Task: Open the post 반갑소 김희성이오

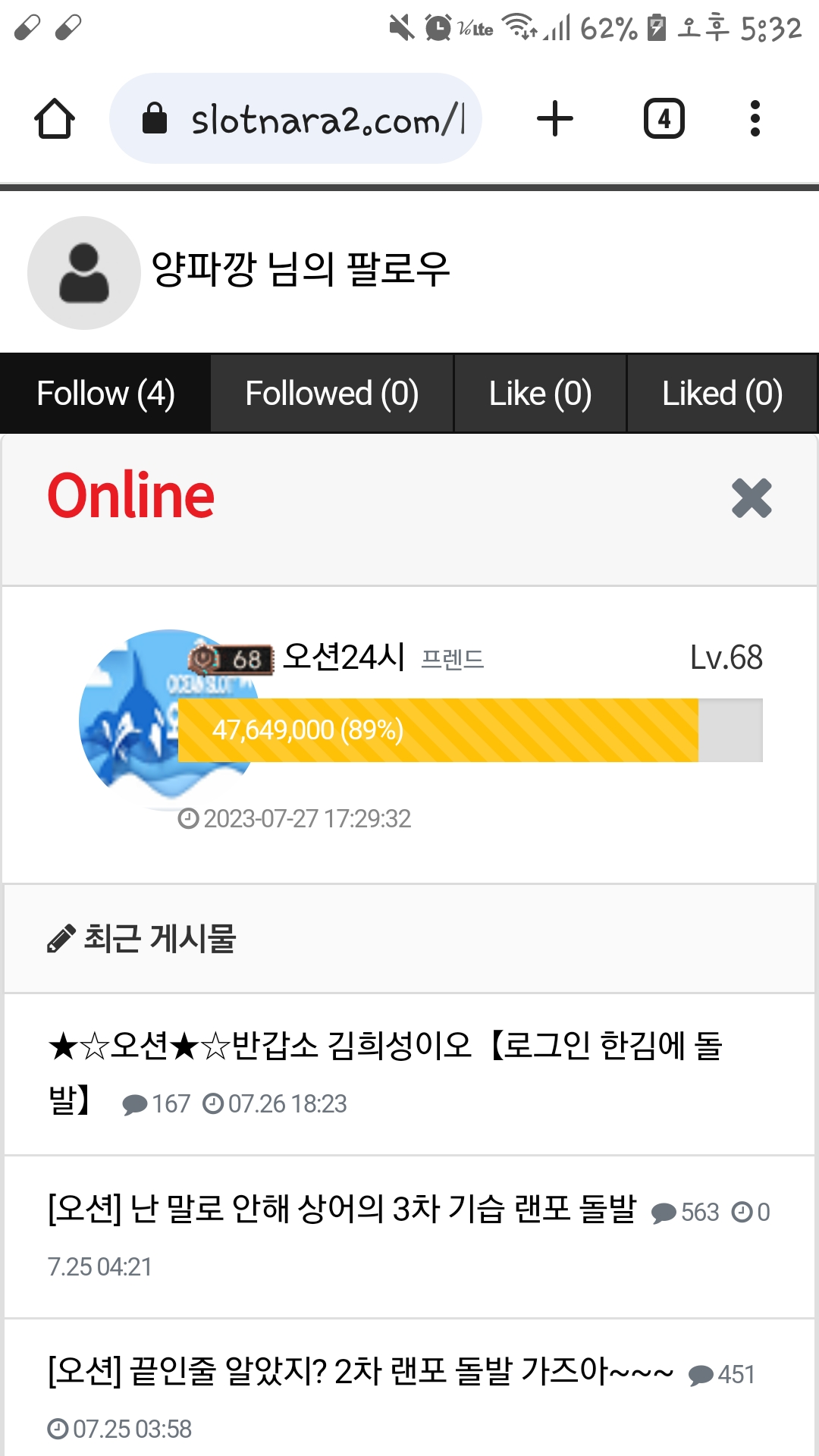Action: (384, 1073)
